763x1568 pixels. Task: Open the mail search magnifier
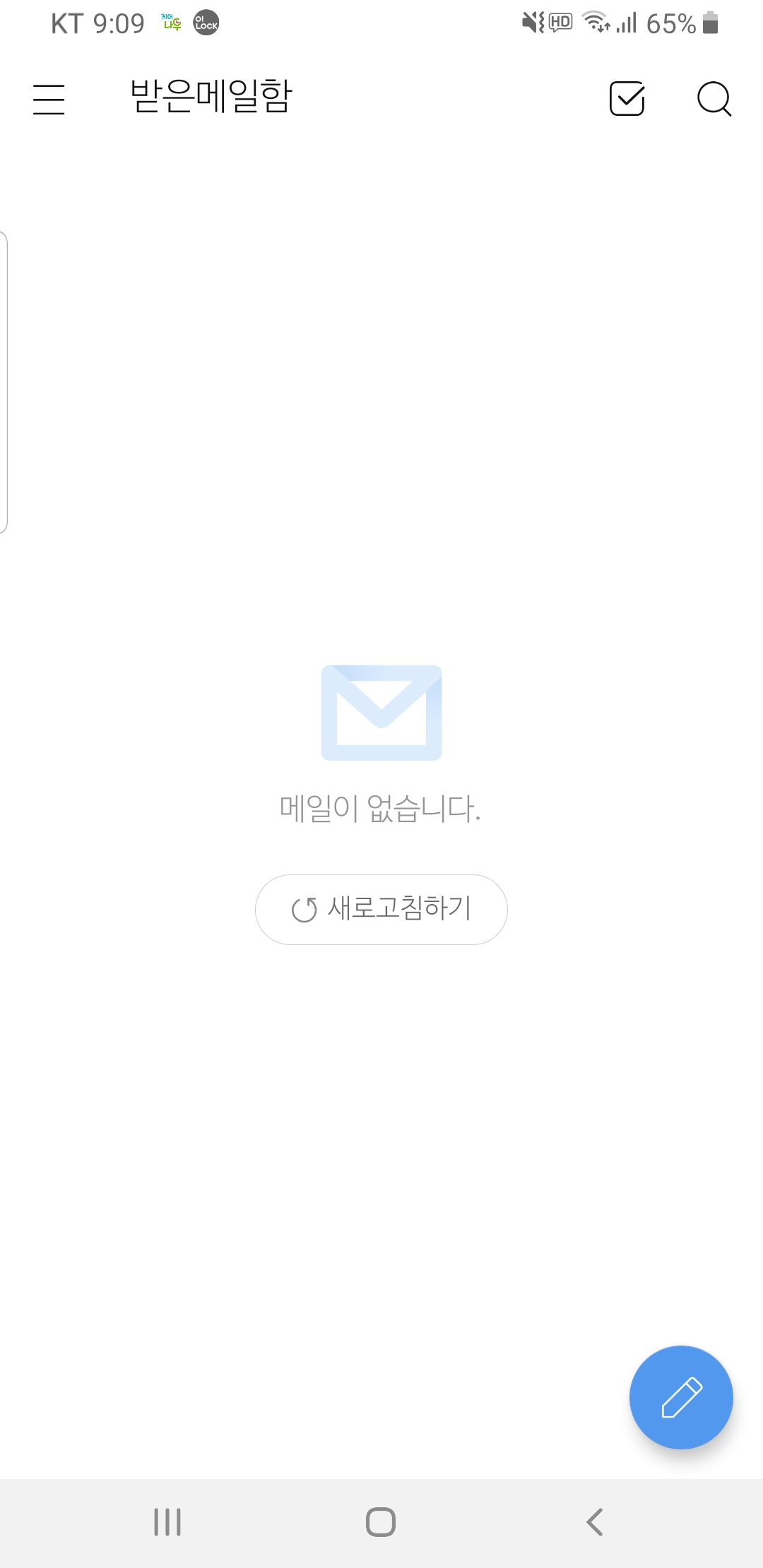[714, 98]
